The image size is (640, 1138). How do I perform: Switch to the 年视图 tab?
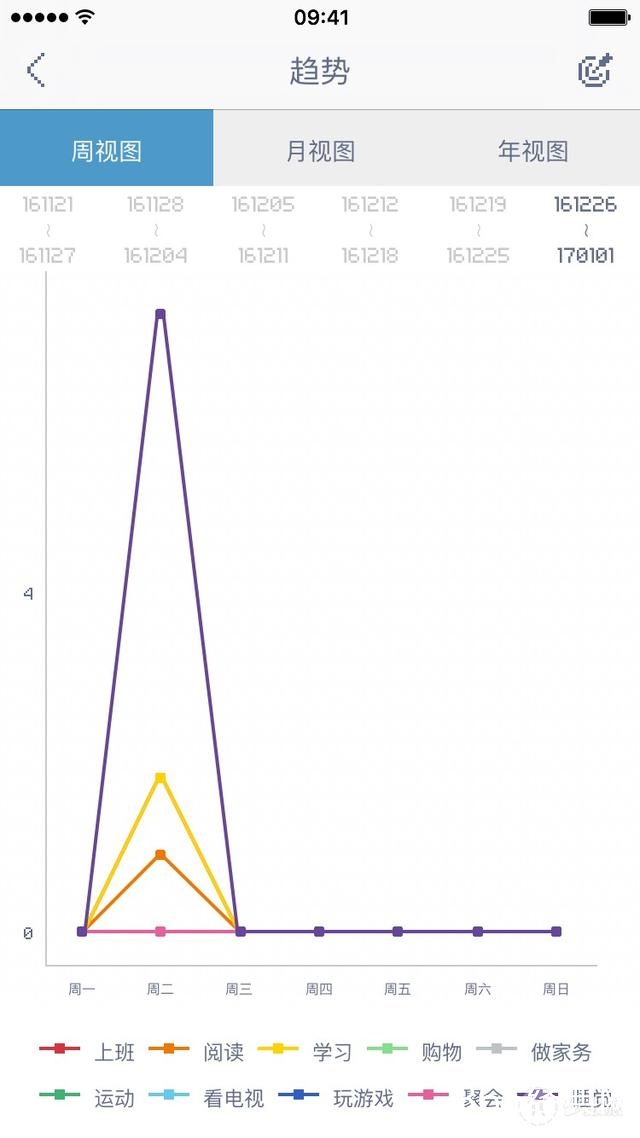[x=533, y=151]
